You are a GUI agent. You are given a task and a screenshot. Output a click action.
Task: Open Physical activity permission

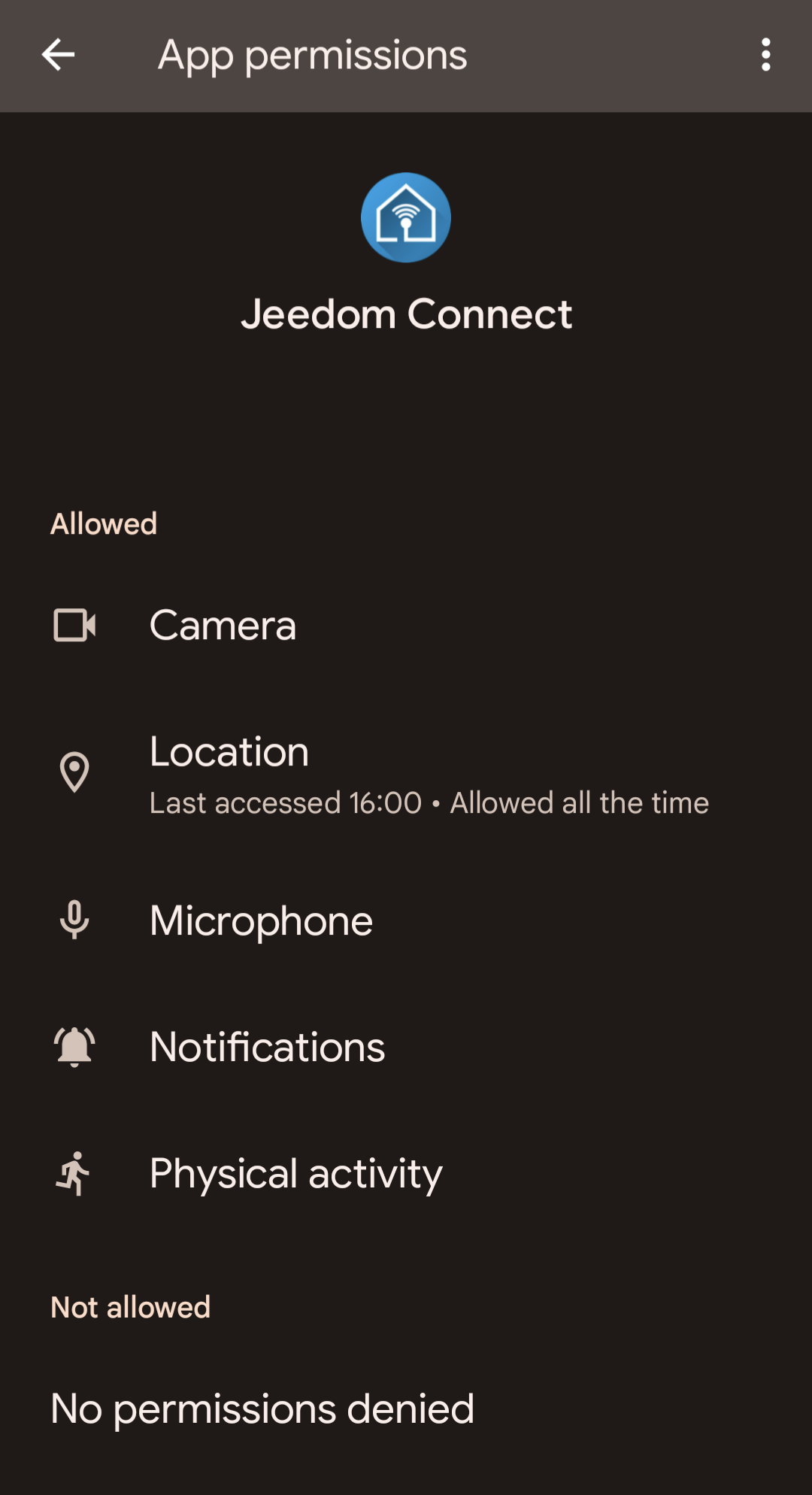click(406, 1173)
